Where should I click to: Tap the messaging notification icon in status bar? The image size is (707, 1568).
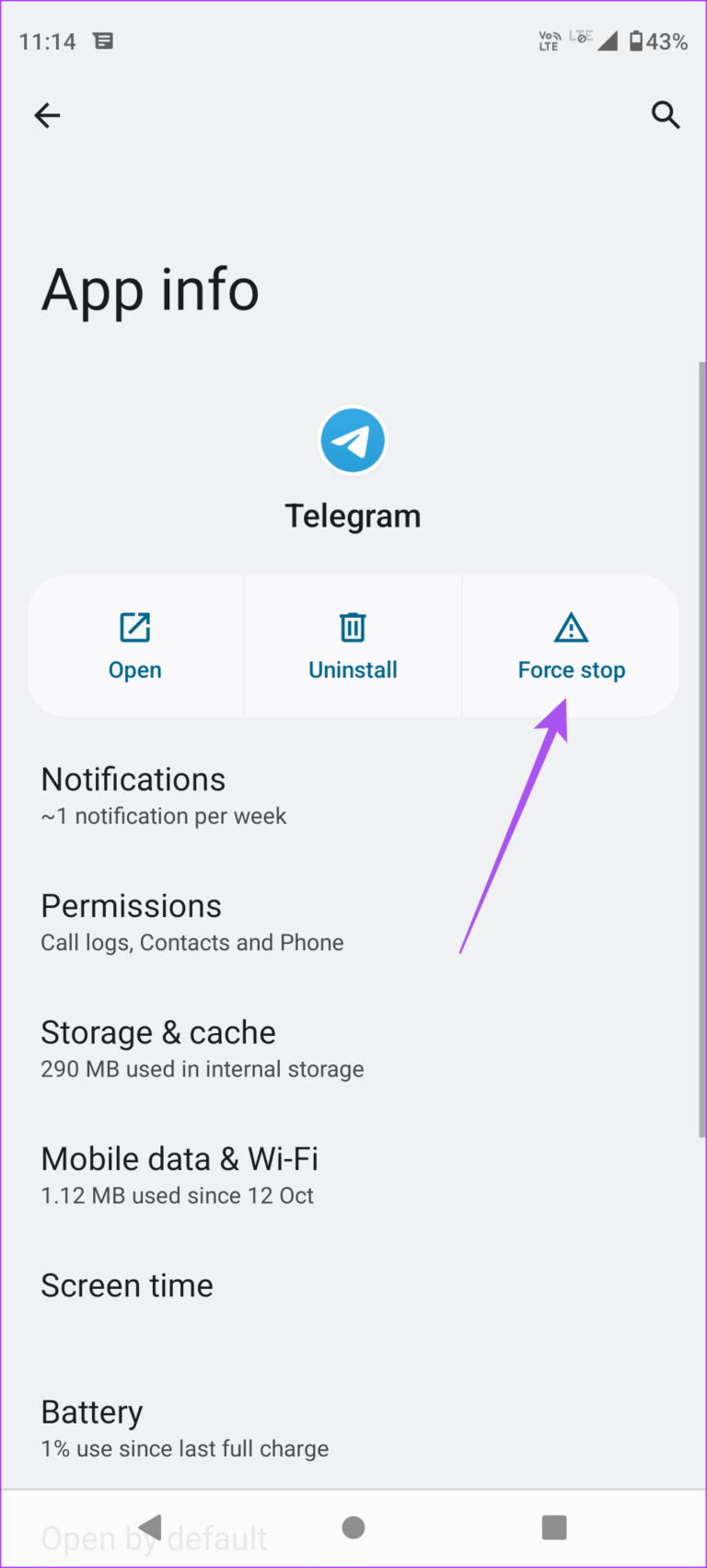point(103,41)
